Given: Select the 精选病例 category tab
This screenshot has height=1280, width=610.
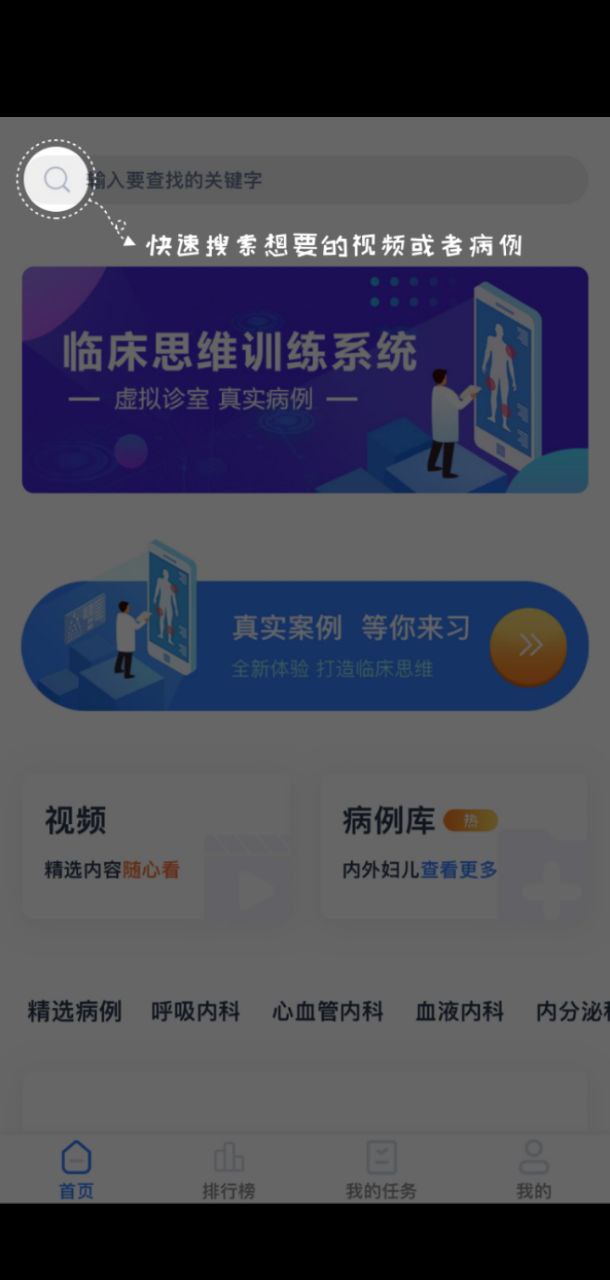Looking at the screenshot, I should (x=75, y=1011).
